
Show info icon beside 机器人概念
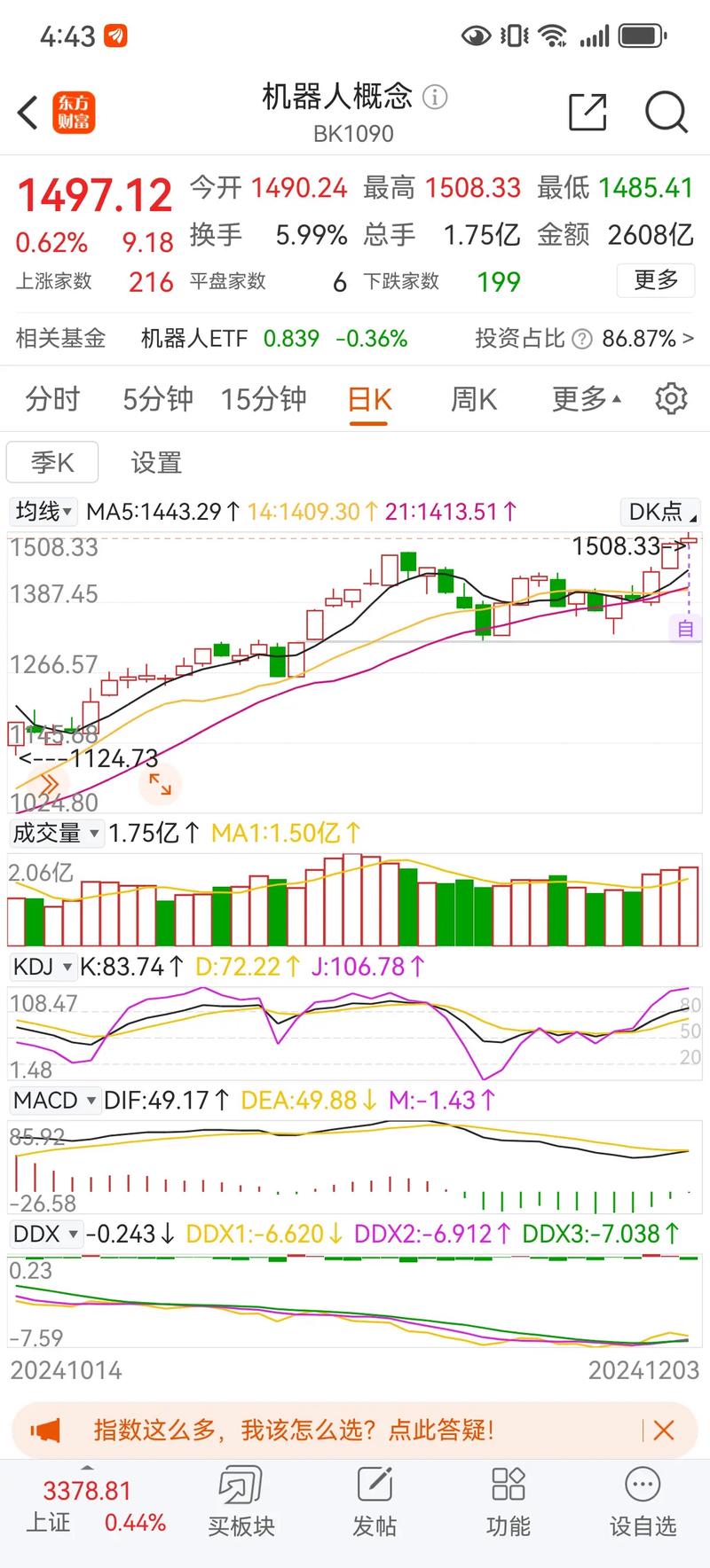435,97
